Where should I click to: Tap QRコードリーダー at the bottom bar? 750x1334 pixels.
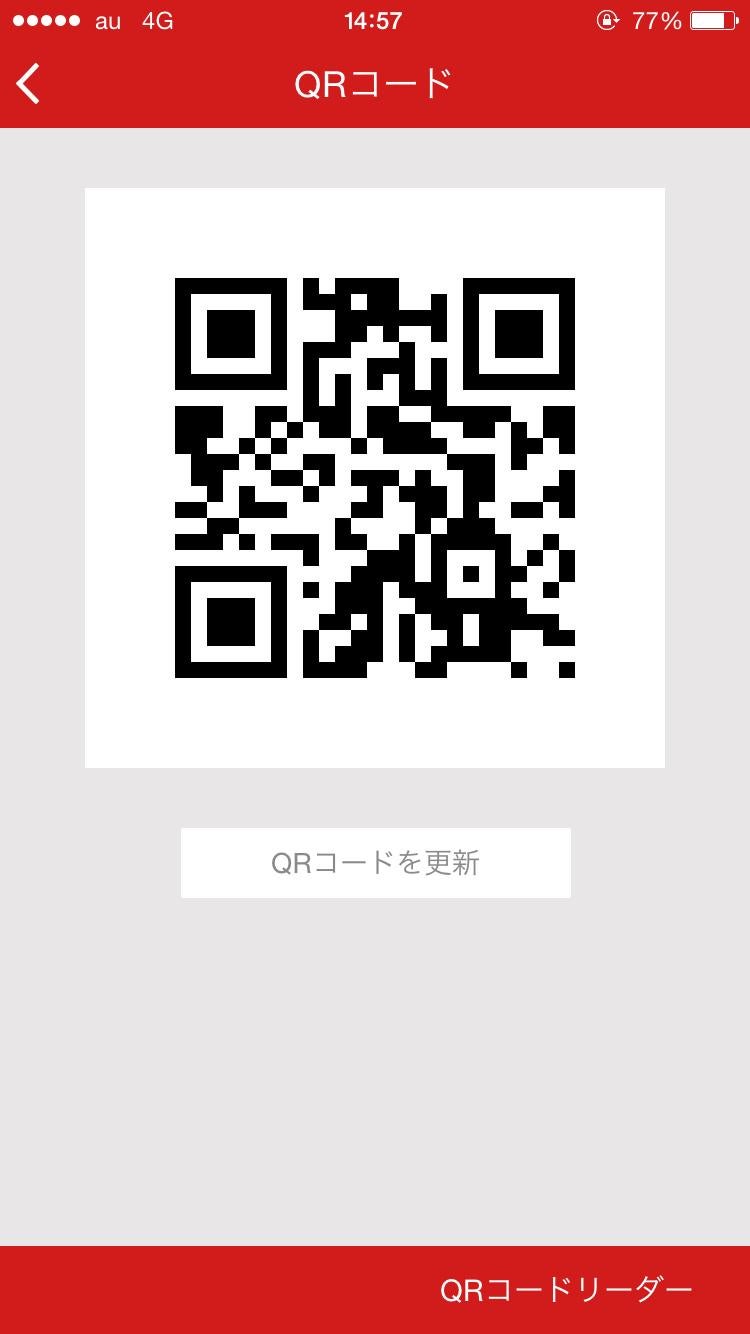565,1289
